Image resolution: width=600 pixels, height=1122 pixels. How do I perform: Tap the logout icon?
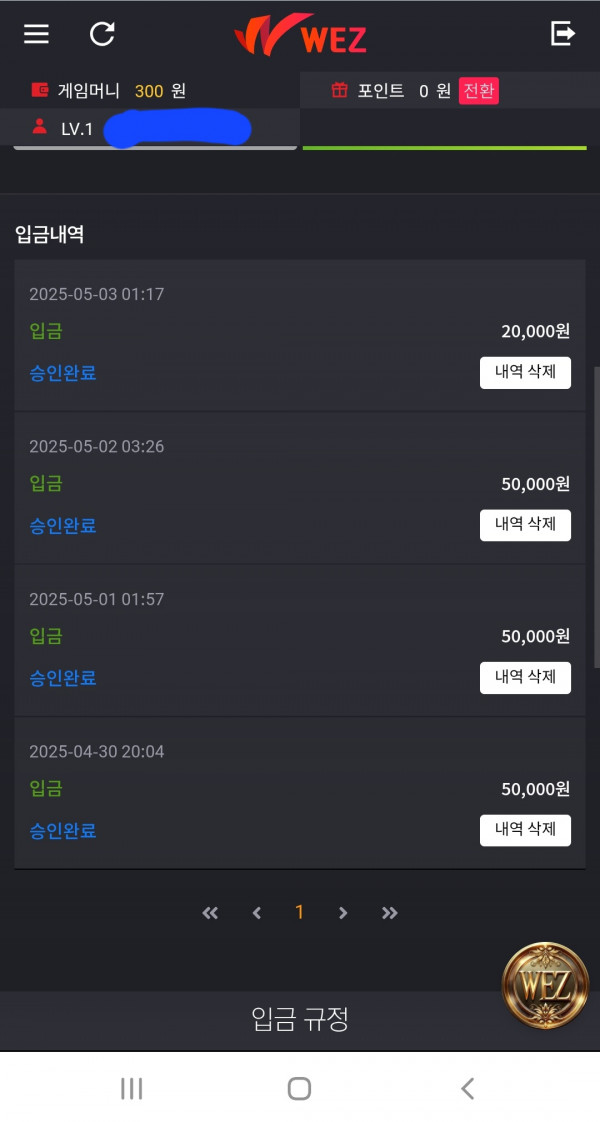coord(563,33)
